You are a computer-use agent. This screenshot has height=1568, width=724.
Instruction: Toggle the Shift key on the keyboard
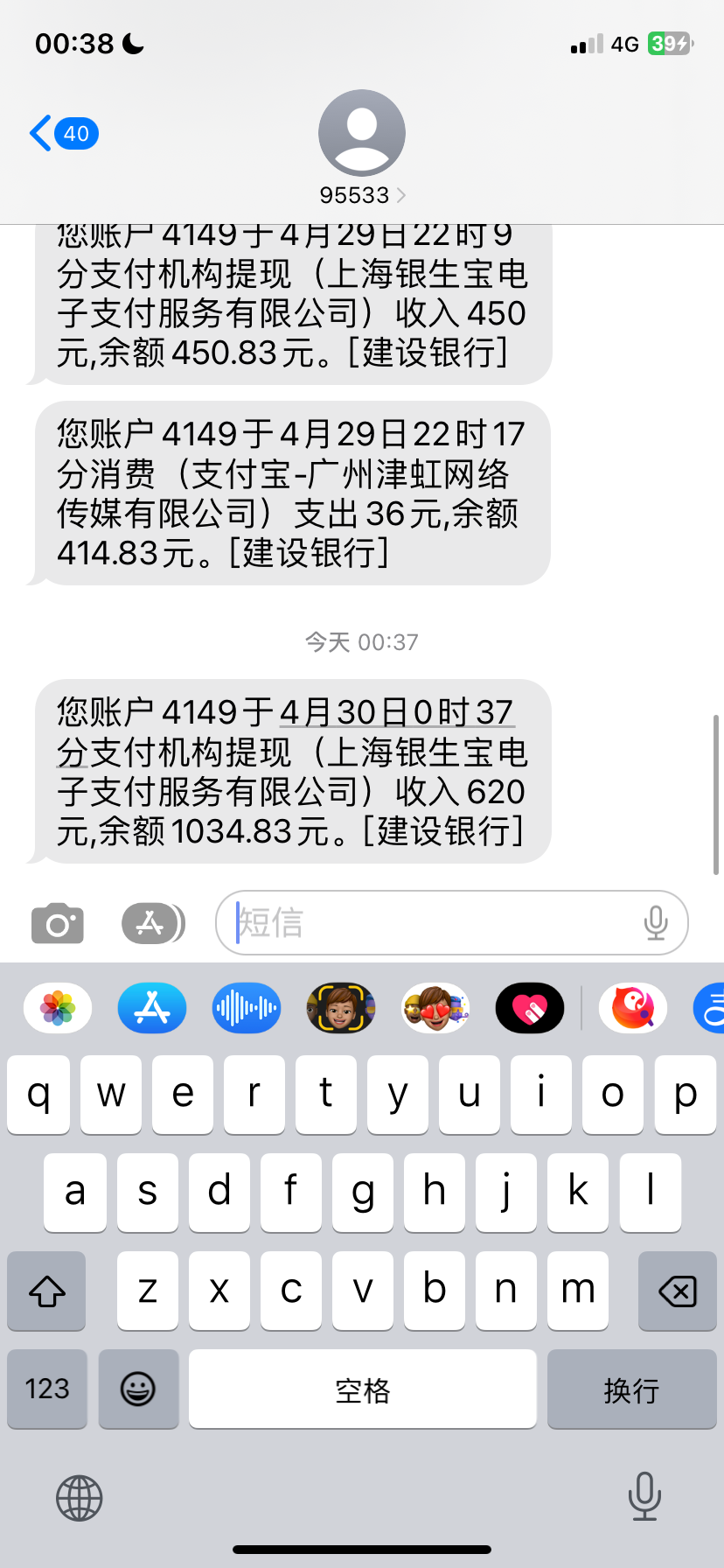point(46,1291)
